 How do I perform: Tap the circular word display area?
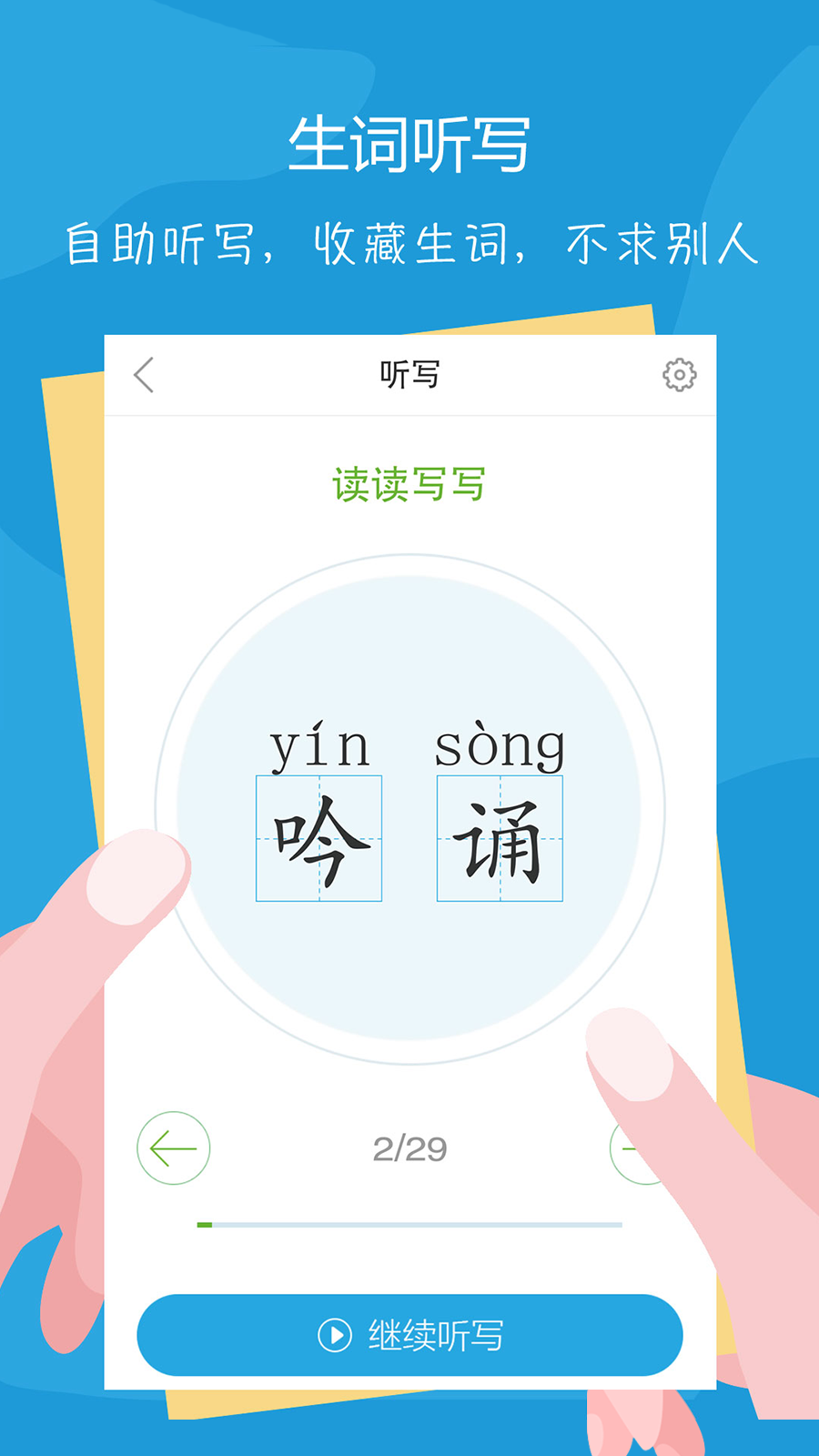(409, 801)
